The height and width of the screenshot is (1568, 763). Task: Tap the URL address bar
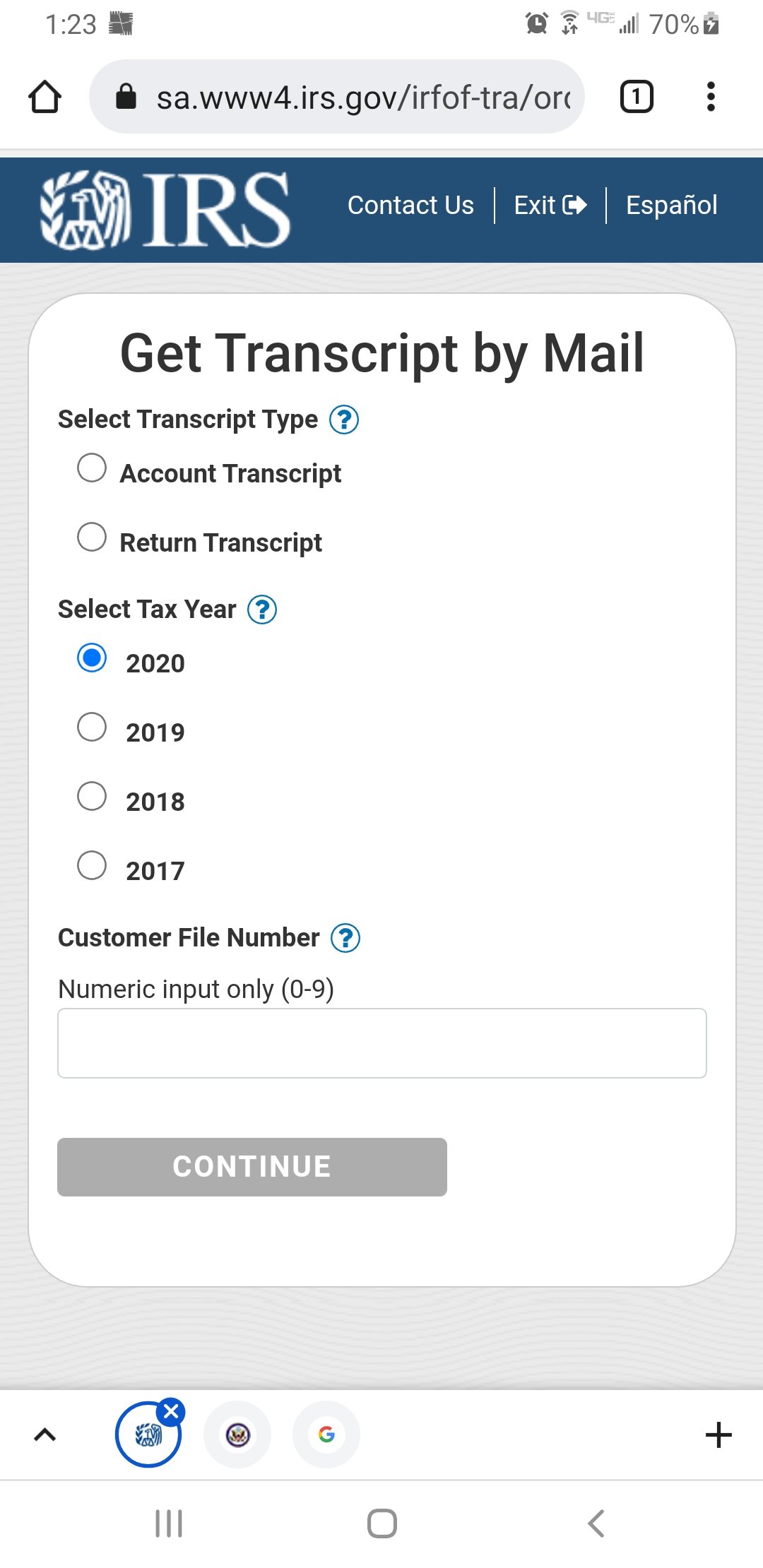click(337, 97)
